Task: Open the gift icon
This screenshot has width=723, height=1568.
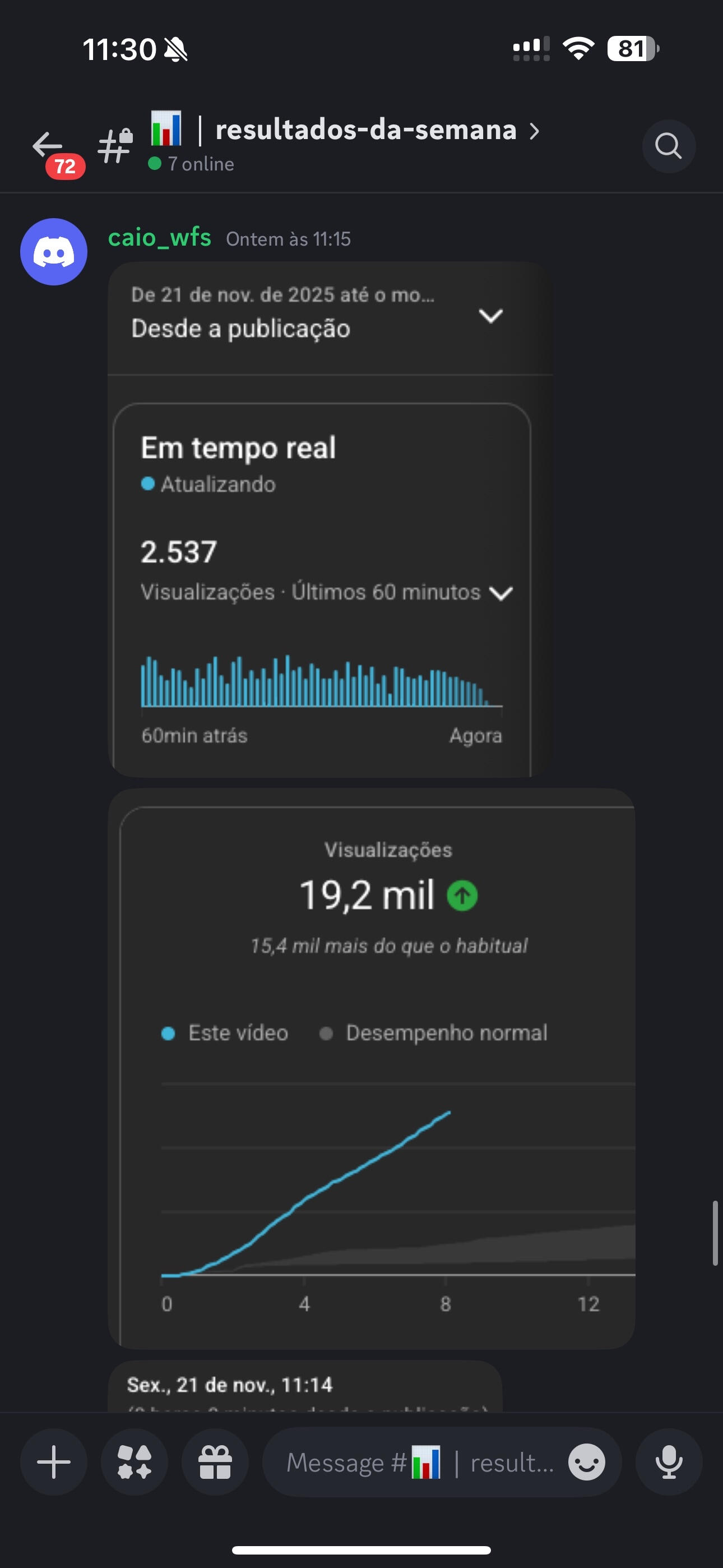Action: (x=215, y=1462)
